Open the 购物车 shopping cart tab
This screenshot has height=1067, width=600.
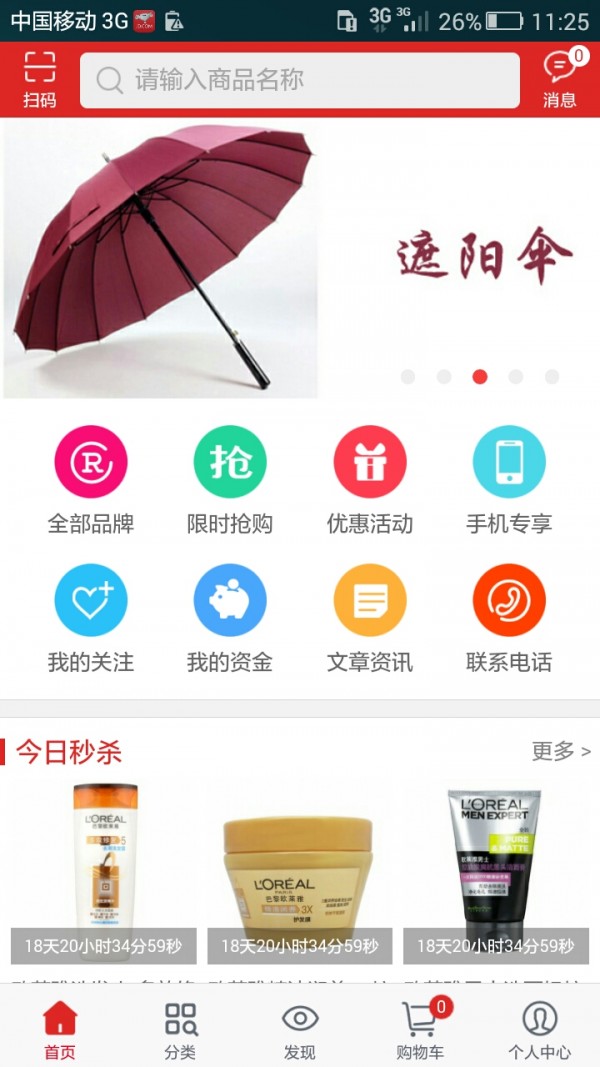[420, 1030]
